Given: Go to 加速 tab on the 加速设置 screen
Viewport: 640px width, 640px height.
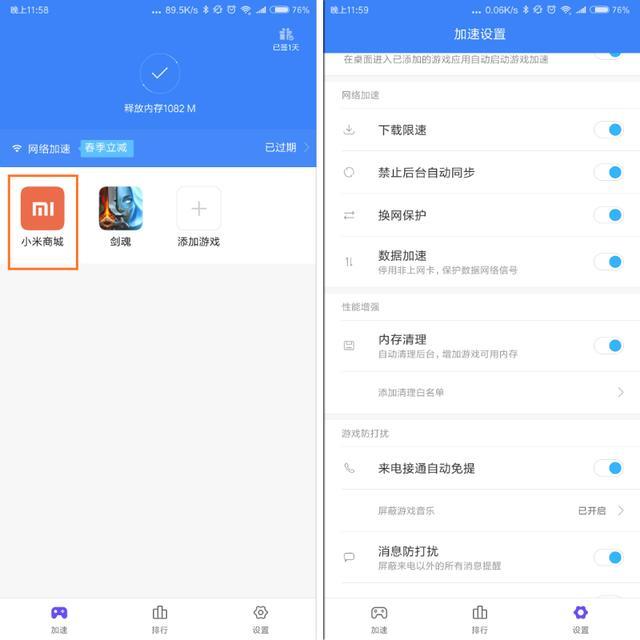Looking at the screenshot, I should [379, 617].
